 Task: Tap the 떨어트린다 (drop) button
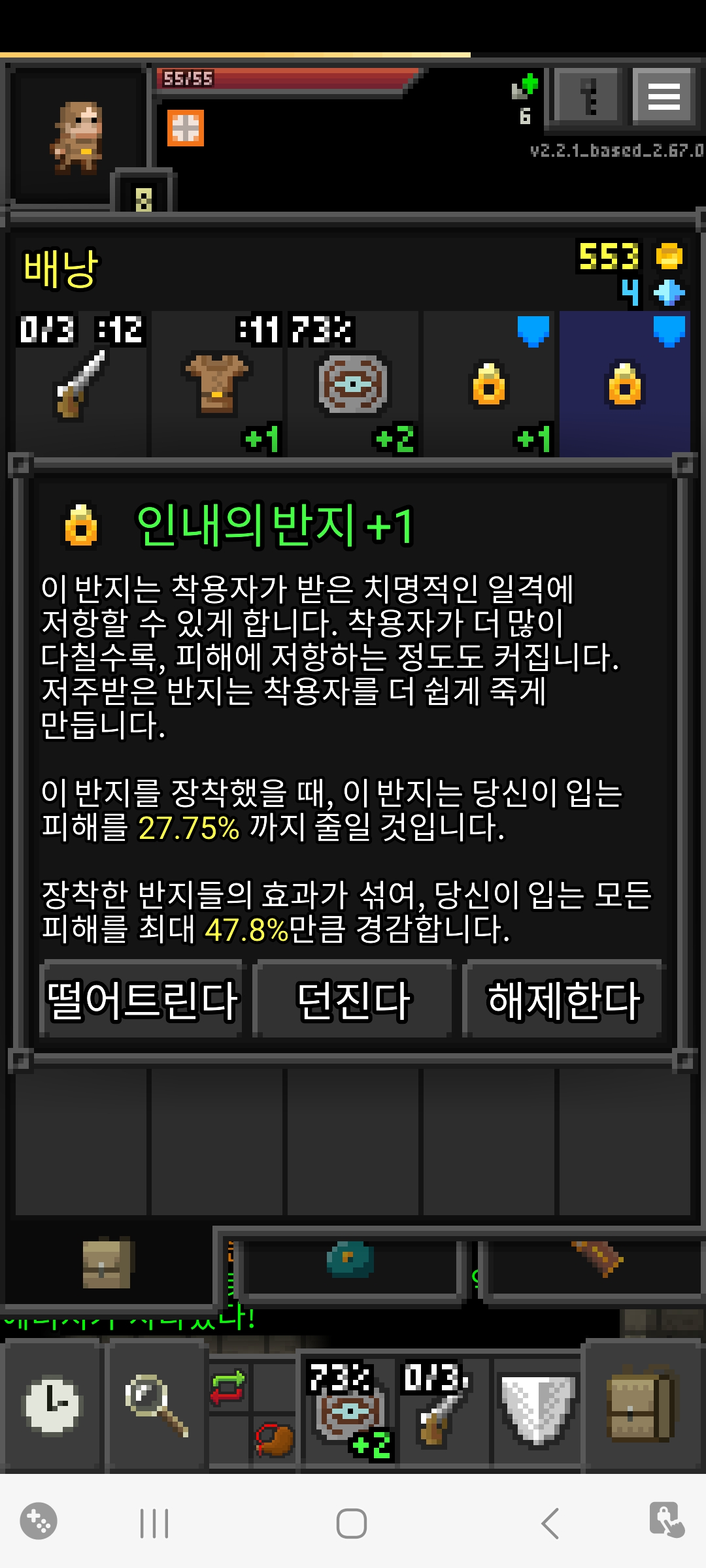(x=142, y=1000)
